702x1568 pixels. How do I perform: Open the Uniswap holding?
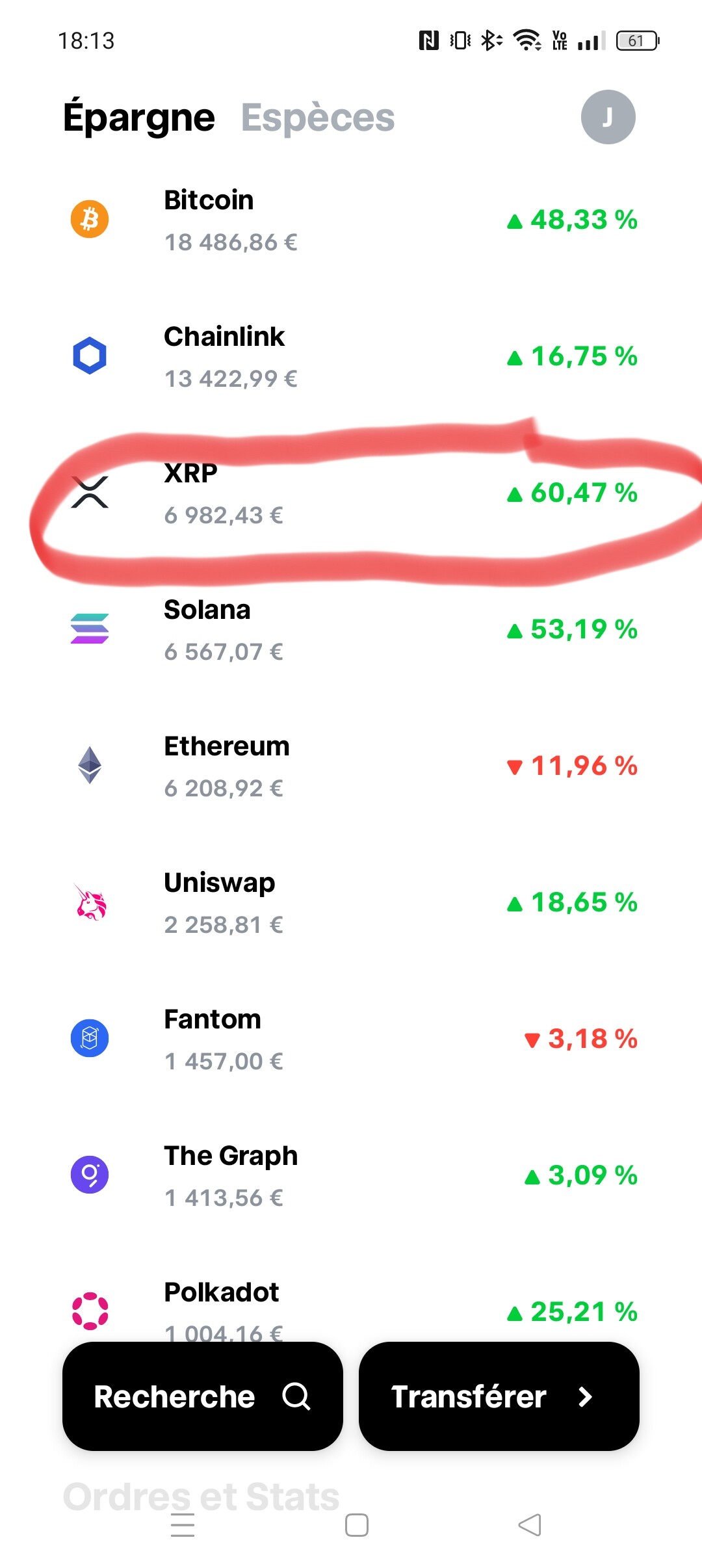point(351,902)
